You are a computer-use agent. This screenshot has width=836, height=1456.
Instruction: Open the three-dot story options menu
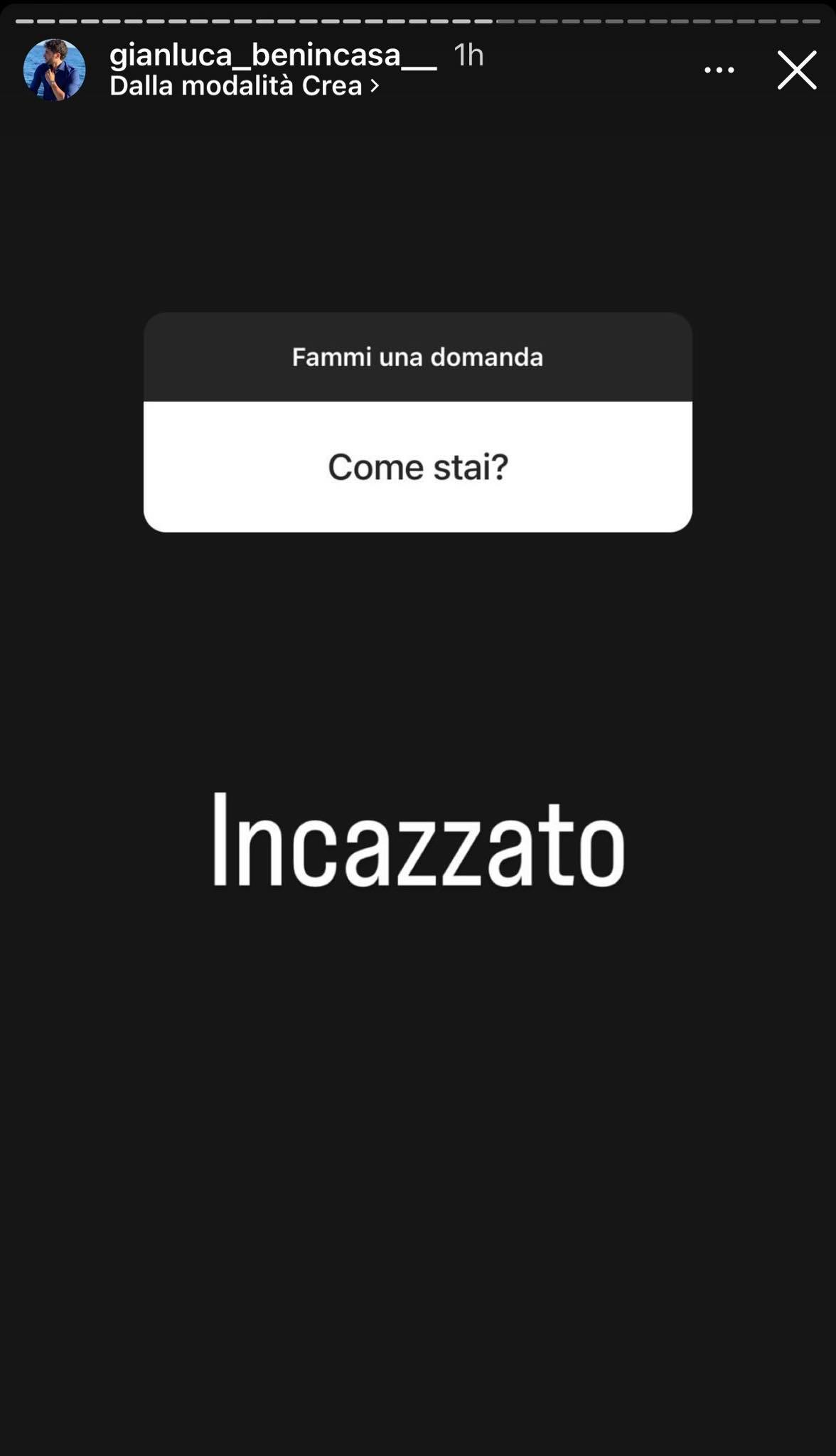[x=719, y=70]
